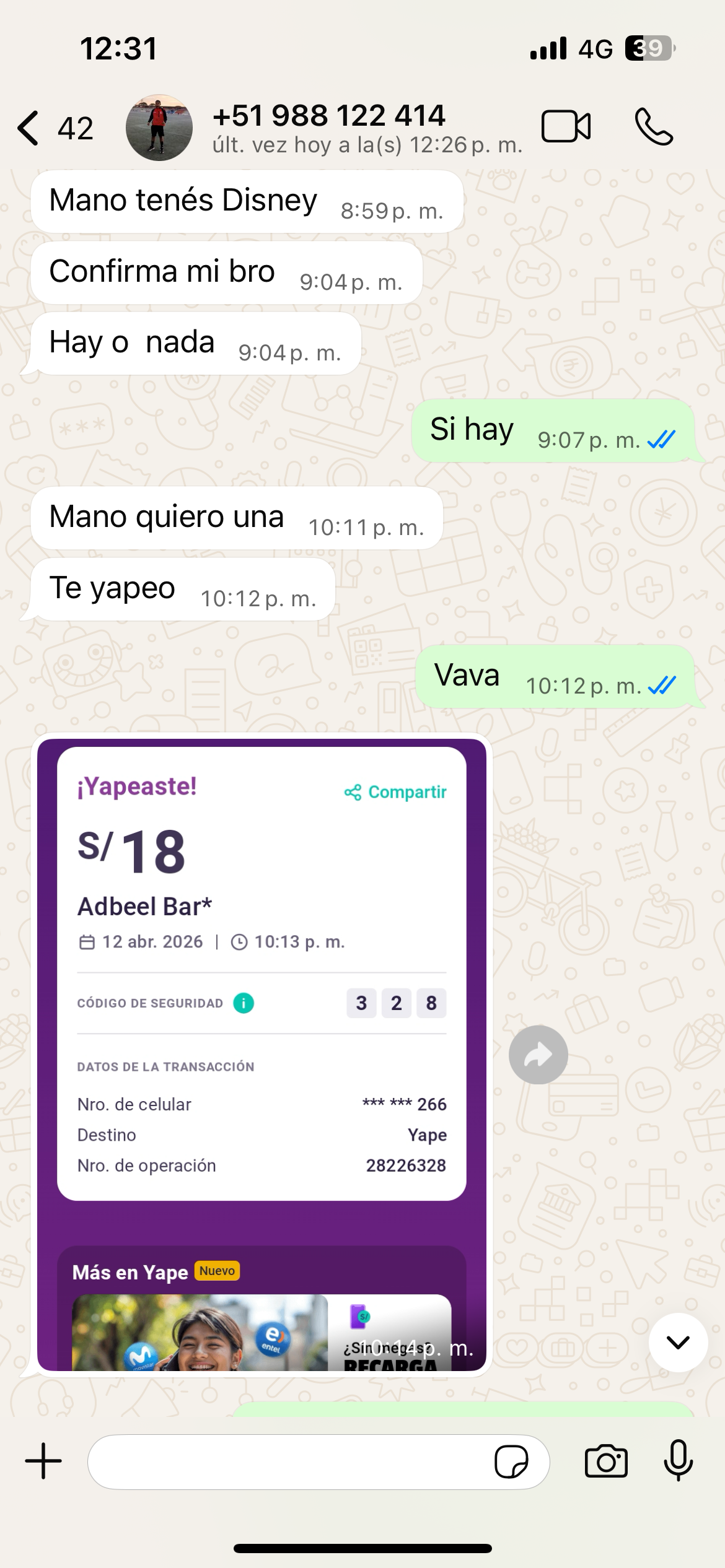Image resolution: width=725 pixels, height=1568 pixels.
Task: View the contact's profile photo
Action: click(x=159, y=128)
